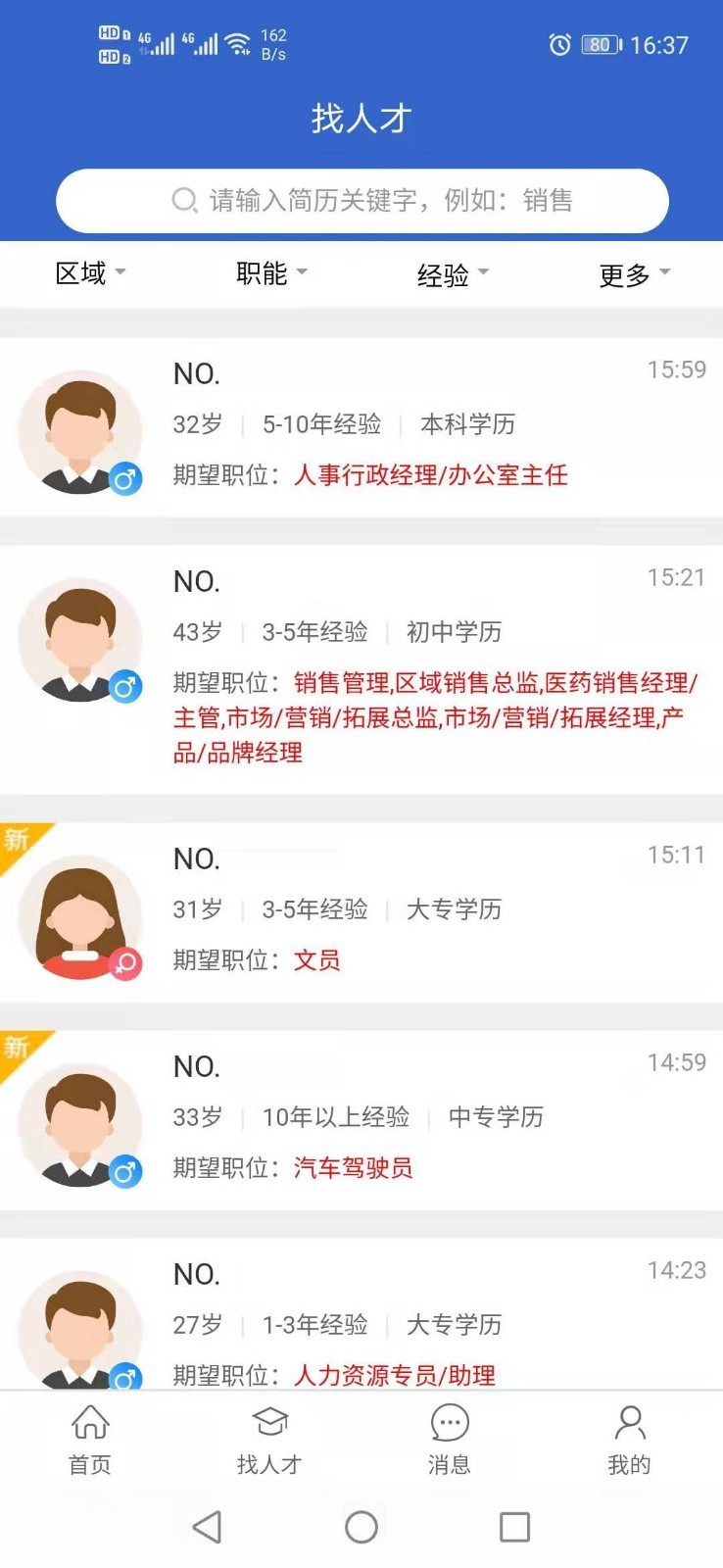Go to the 消息 tab
This screenshot has width=723, height=1568.
coord(450,1440)
